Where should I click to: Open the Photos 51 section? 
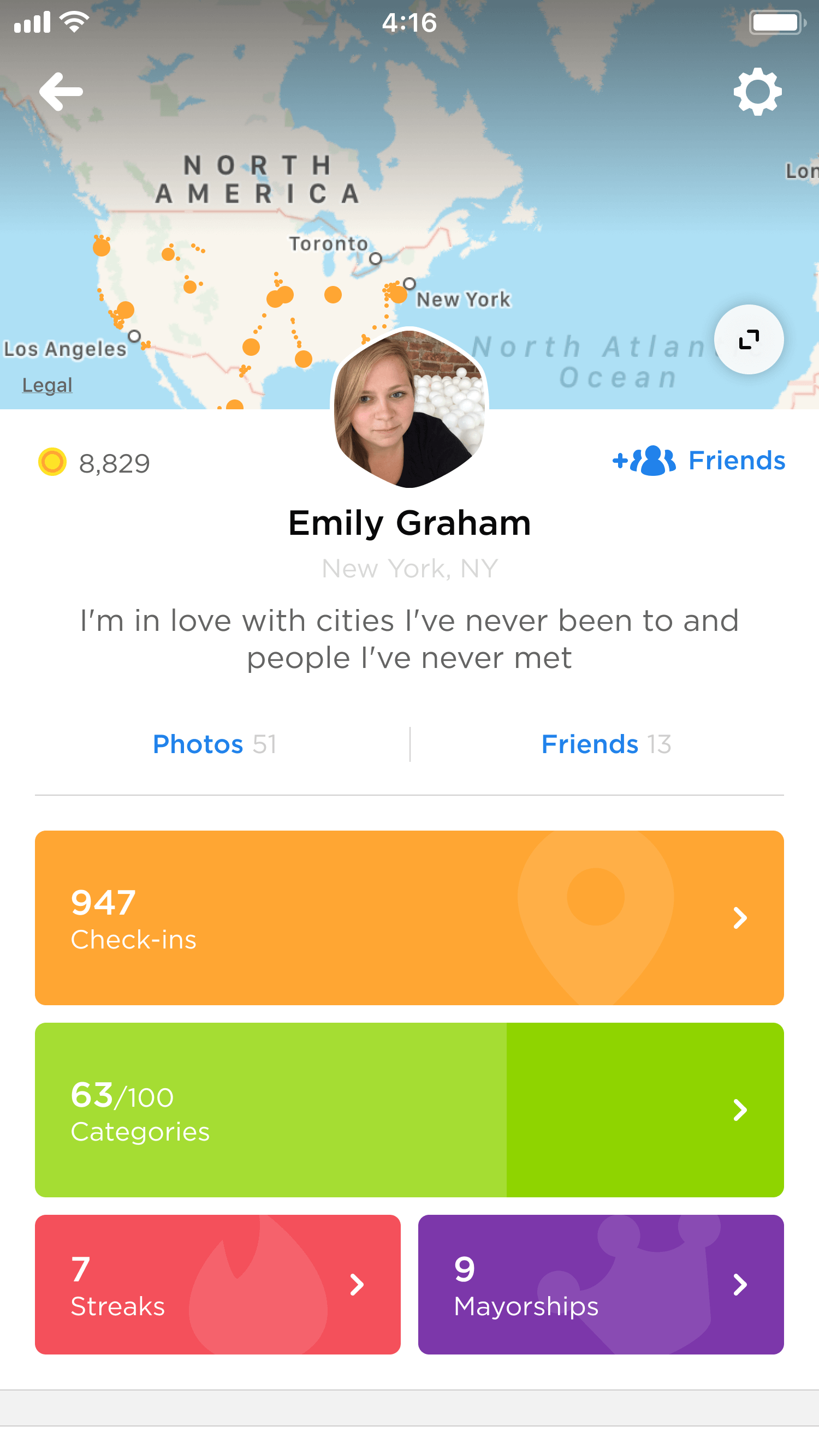(x=215, y=744)
